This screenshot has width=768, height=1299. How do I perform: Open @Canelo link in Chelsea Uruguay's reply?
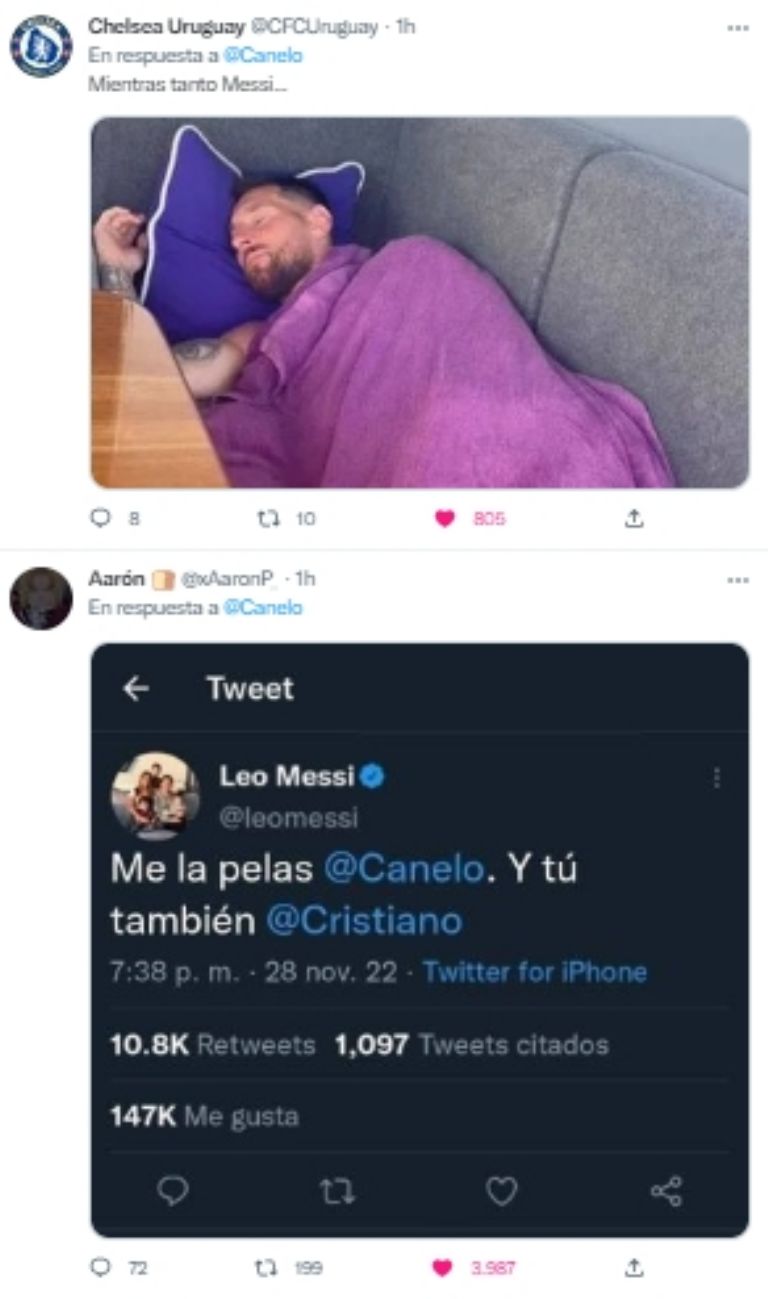tap(263, 56)
